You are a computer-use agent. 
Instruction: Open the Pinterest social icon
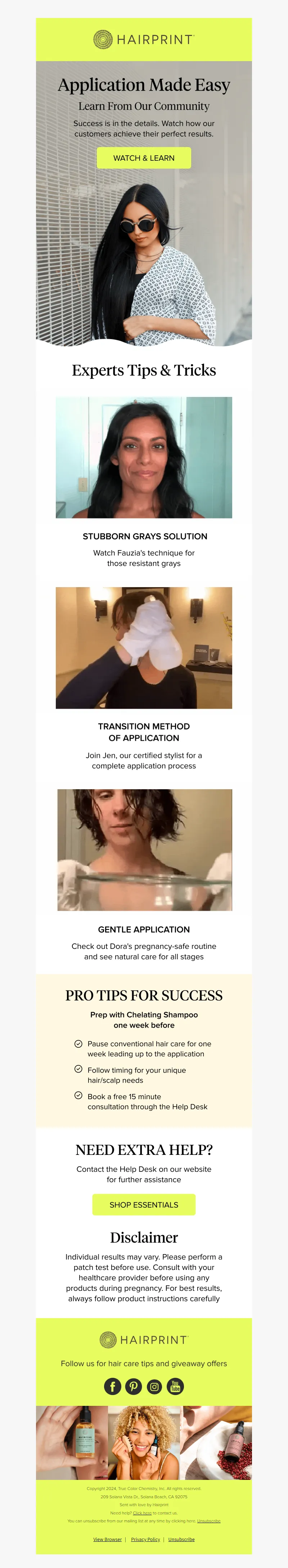tap(133, 1386)
